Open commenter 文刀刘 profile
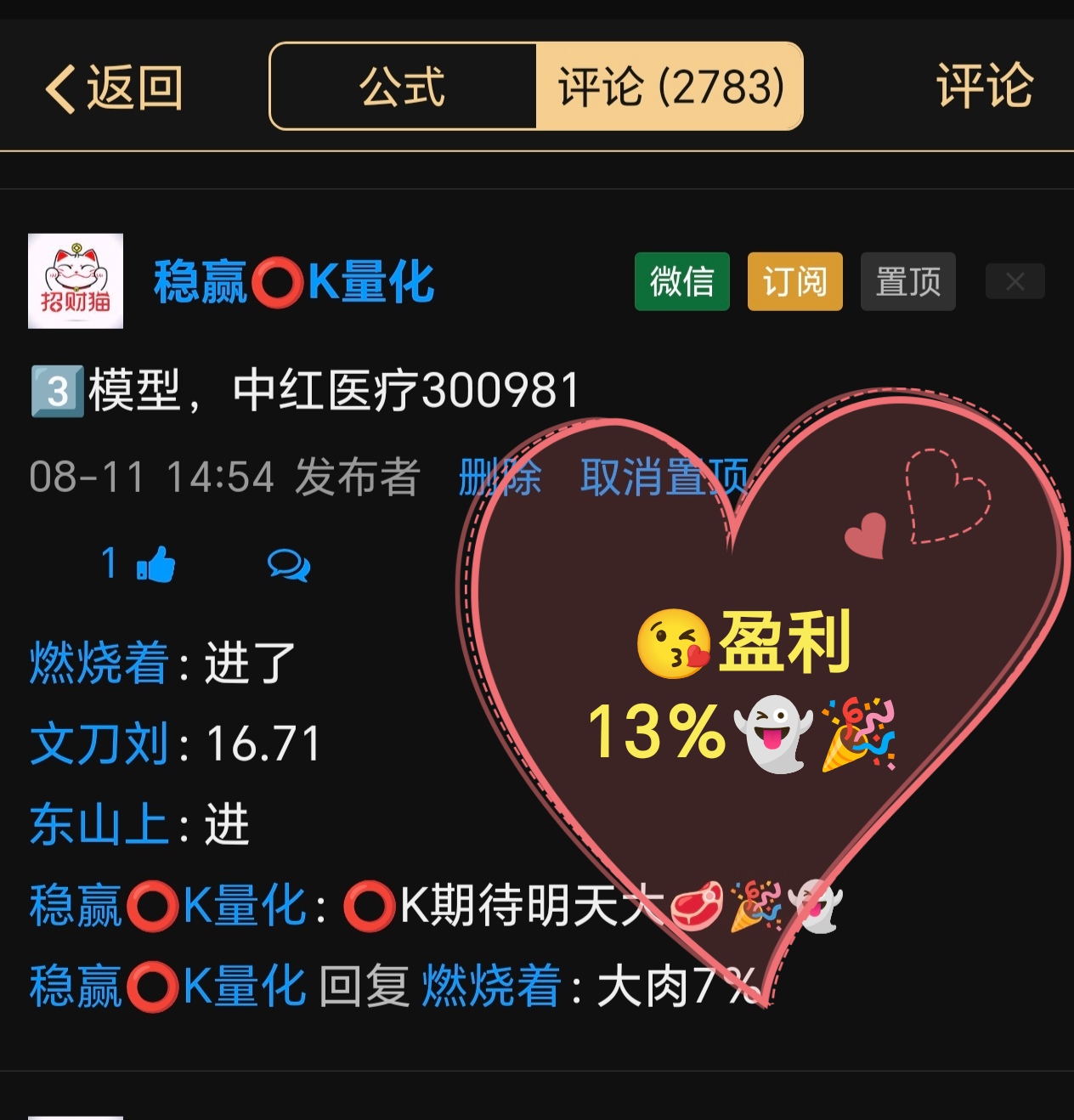 (99, 744)
